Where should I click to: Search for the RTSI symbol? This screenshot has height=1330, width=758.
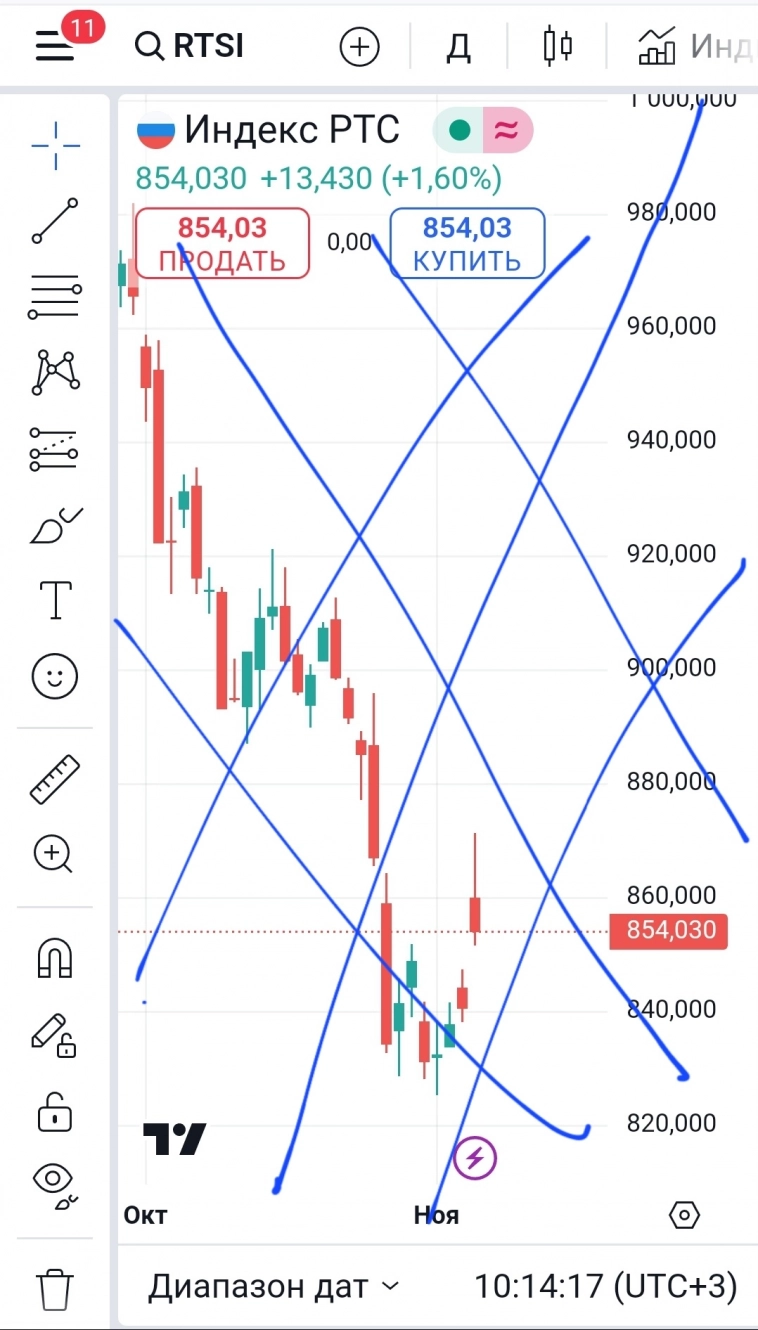[x=191, y=46]
